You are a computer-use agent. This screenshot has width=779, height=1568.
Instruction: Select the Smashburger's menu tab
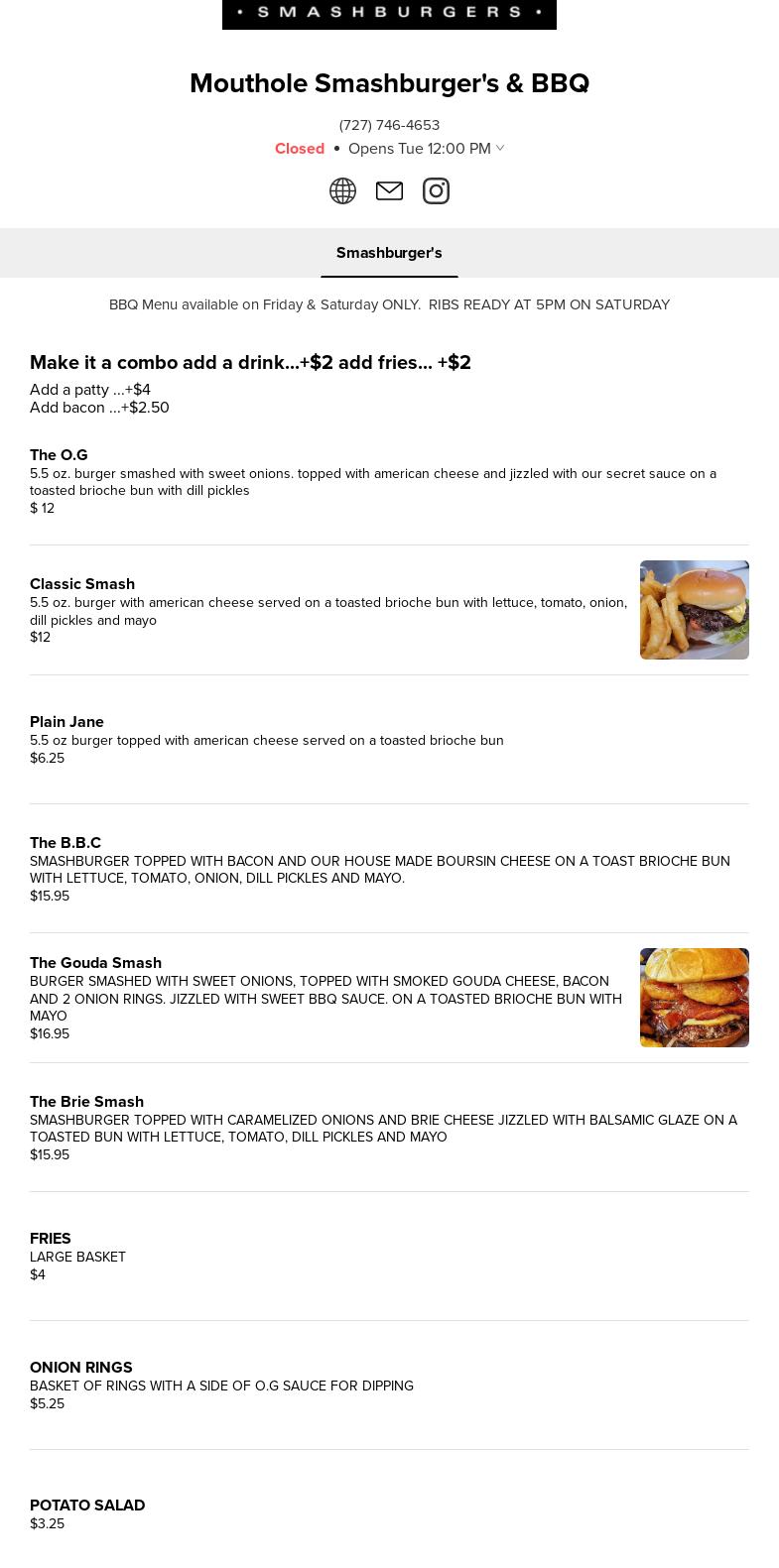(389, 253)
